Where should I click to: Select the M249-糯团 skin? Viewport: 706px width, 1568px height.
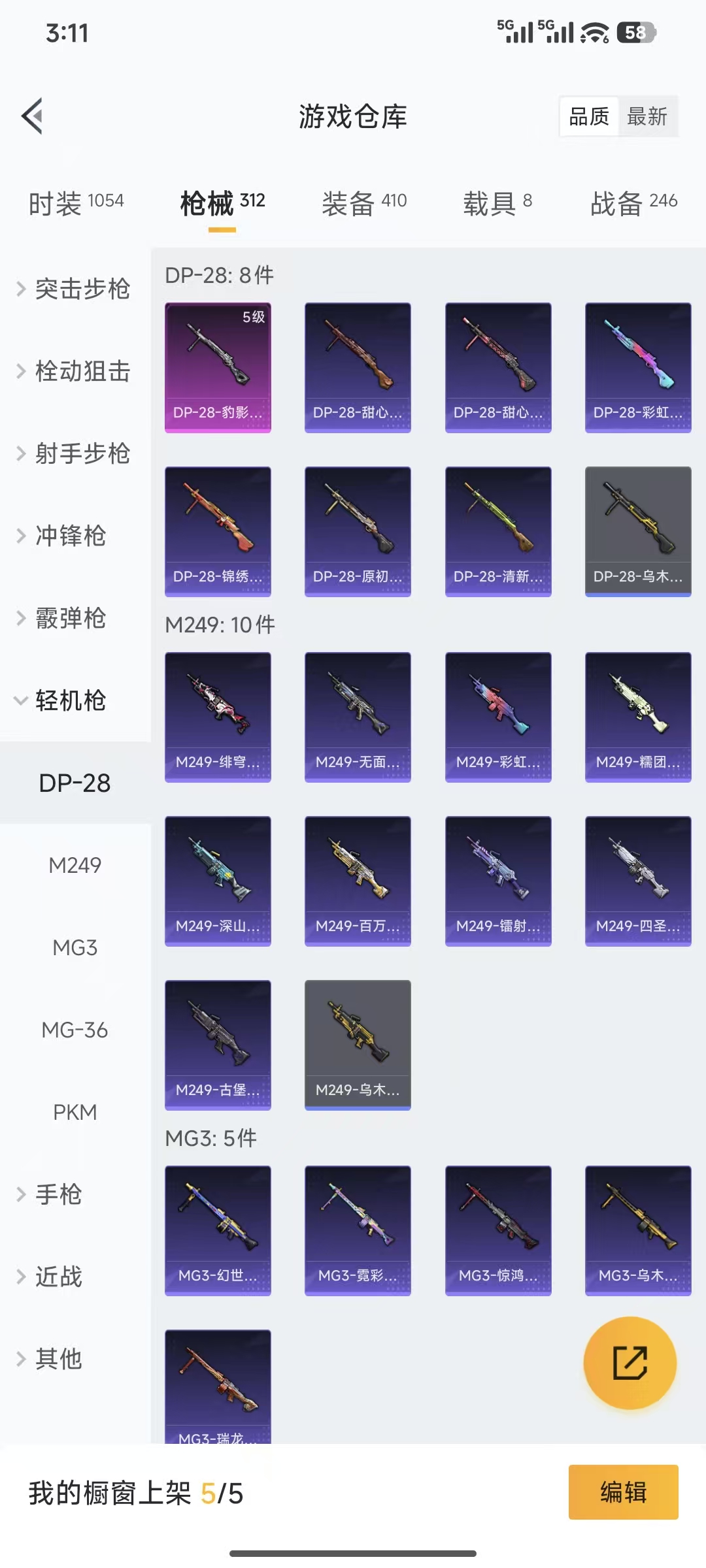coord(637,717)
